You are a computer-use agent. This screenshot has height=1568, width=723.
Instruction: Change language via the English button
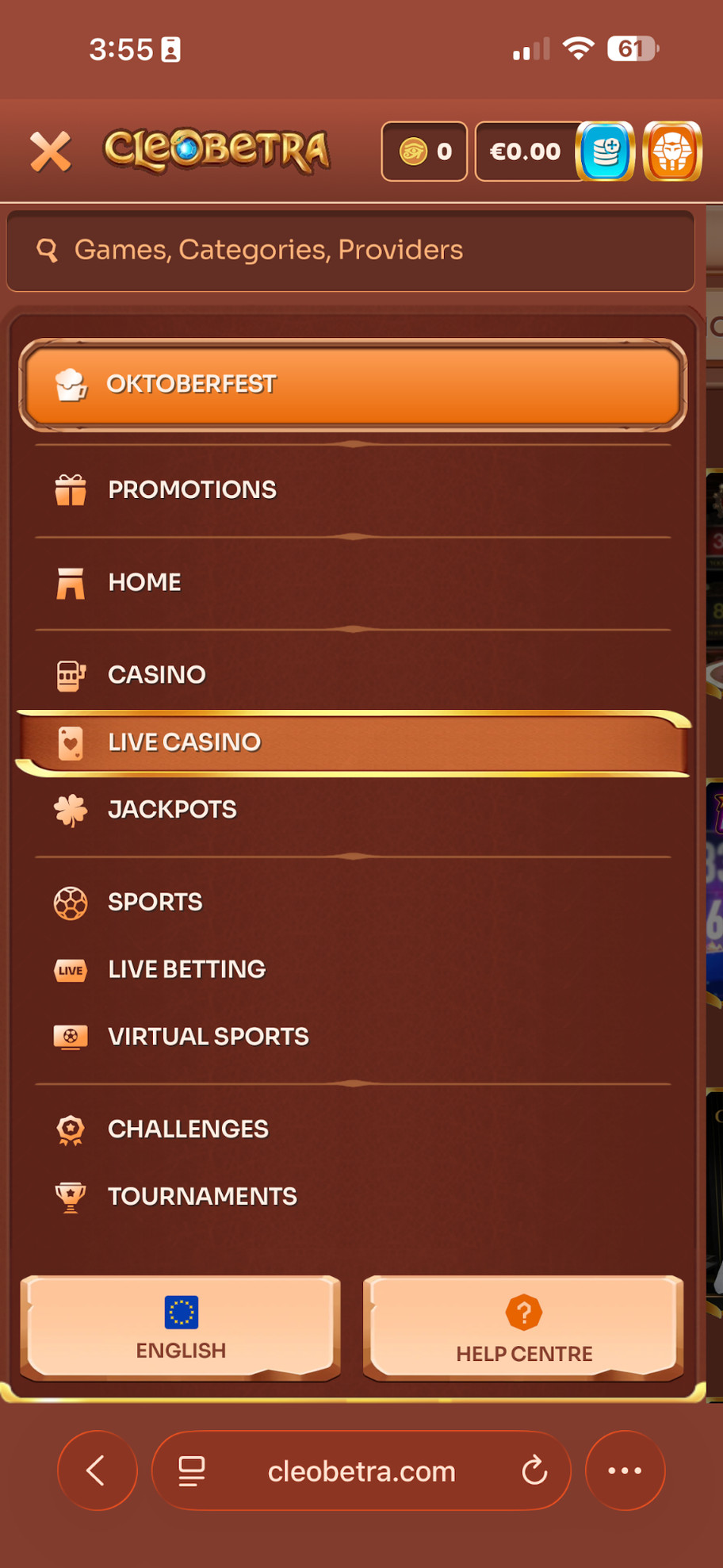181,1327
